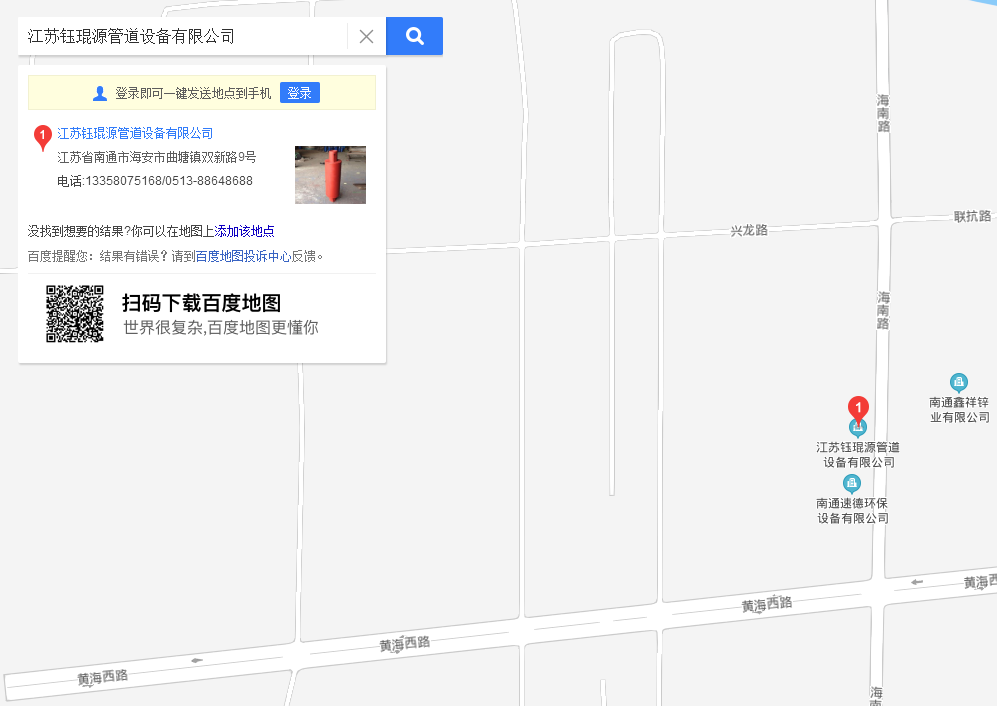Select the 南通速德环保设备有限公司 map marker

(x=852, y=484)
